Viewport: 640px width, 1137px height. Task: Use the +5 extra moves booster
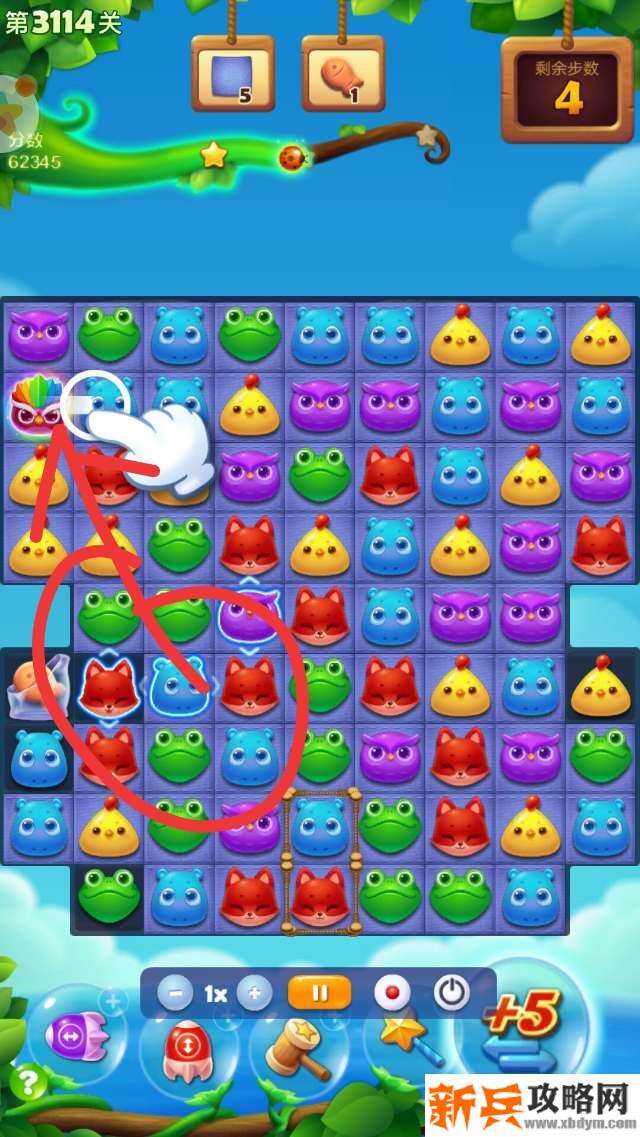520,1025
